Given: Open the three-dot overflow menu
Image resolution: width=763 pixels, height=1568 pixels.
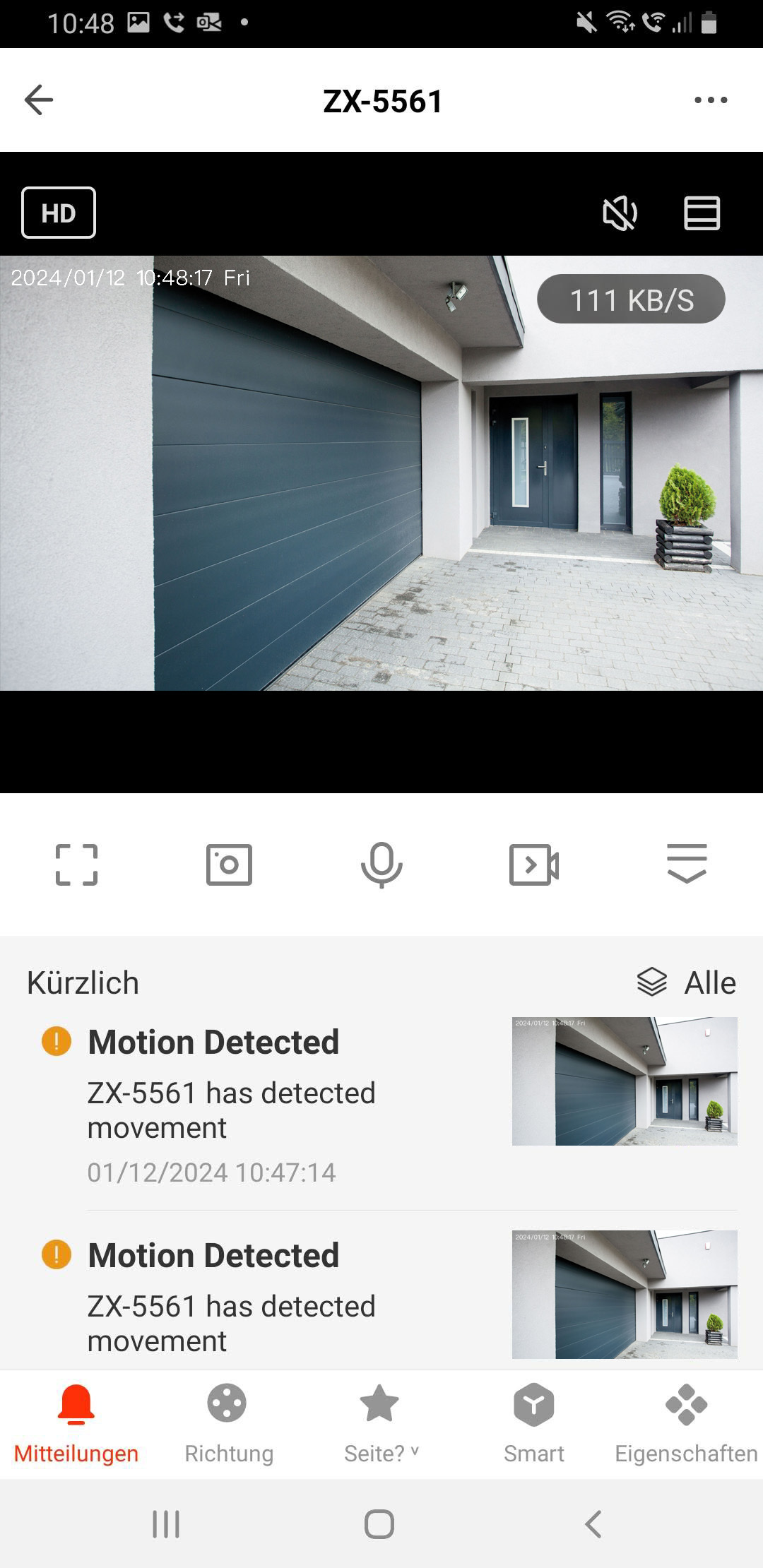Looking at the screenshot, I should pyautogui.click(x=711, y=100).
